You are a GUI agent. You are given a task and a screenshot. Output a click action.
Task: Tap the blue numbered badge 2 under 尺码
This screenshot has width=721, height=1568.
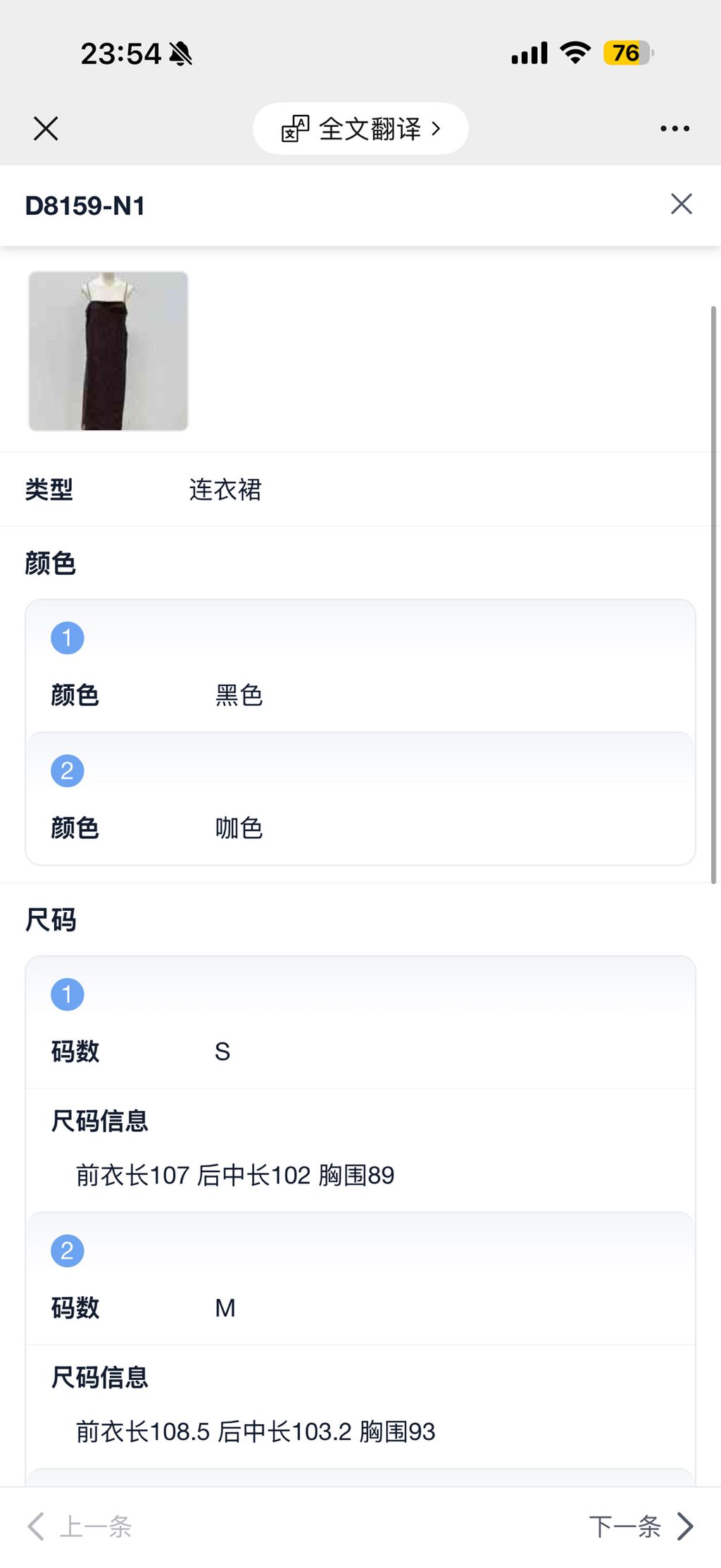tap(67, 1250)
